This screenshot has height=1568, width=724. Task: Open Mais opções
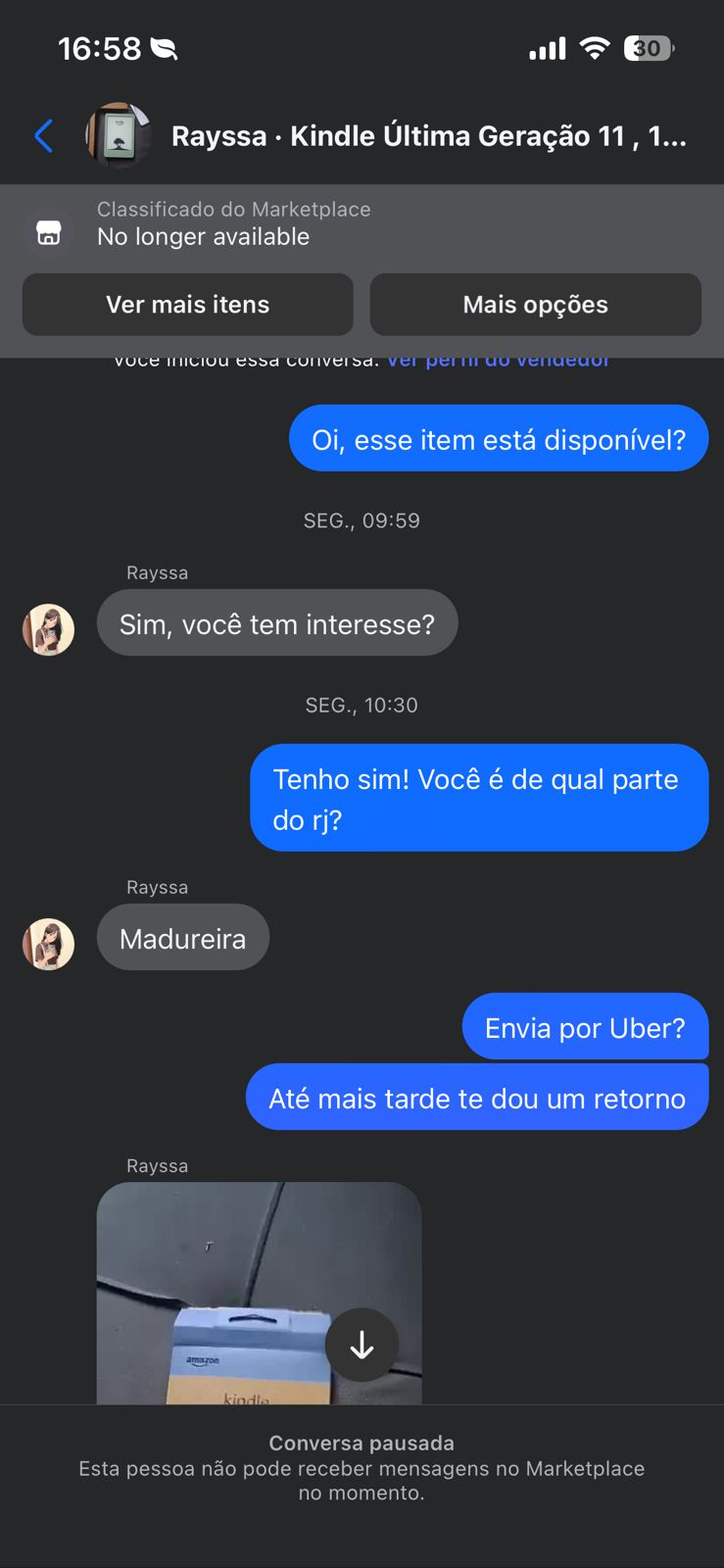tap(535, 305)
